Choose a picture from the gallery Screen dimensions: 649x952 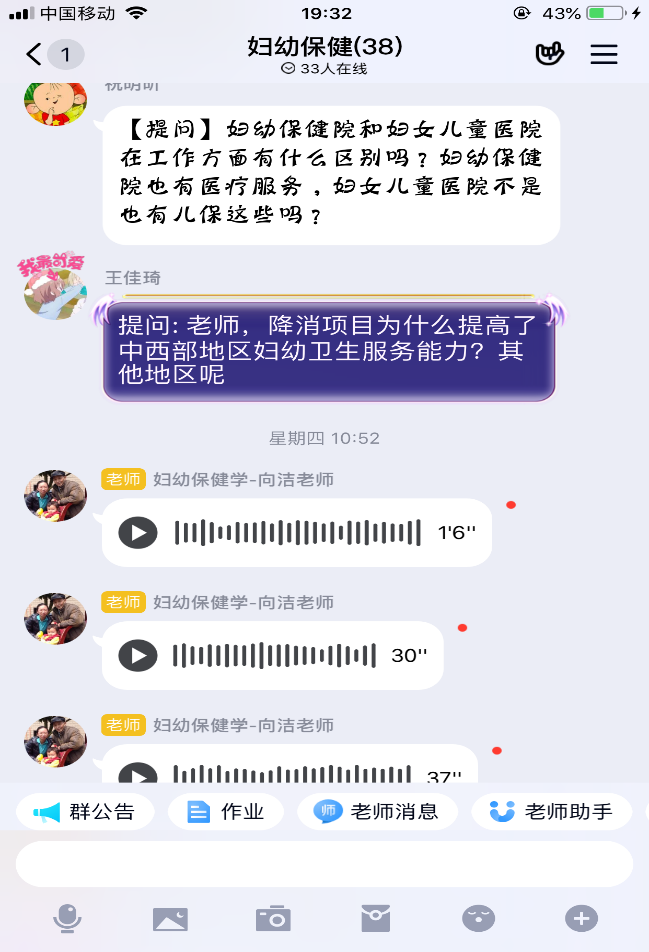[x=170, y=918]
